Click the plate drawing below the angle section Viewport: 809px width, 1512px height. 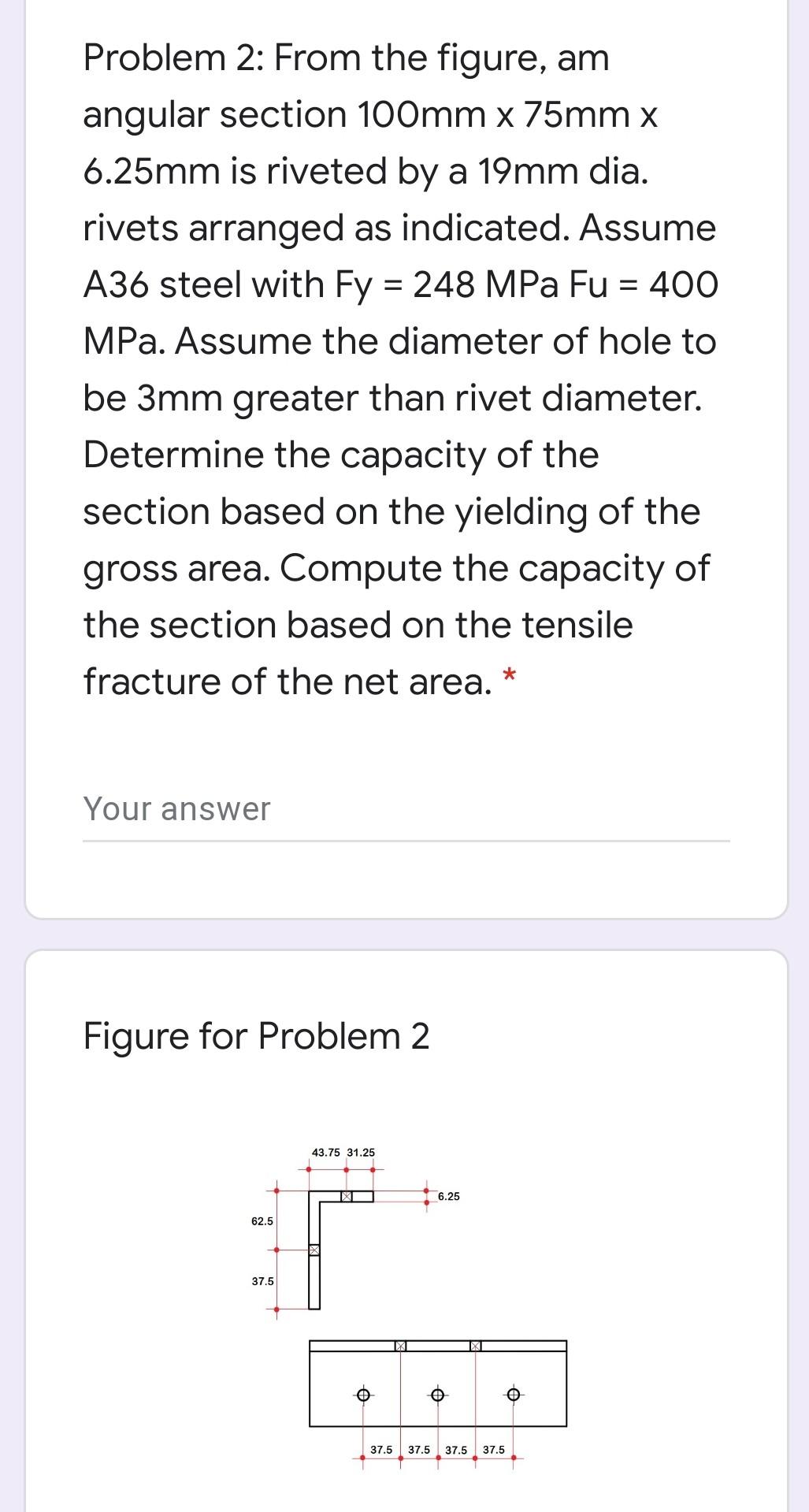pyautogui.click(x=437, y=1383)
